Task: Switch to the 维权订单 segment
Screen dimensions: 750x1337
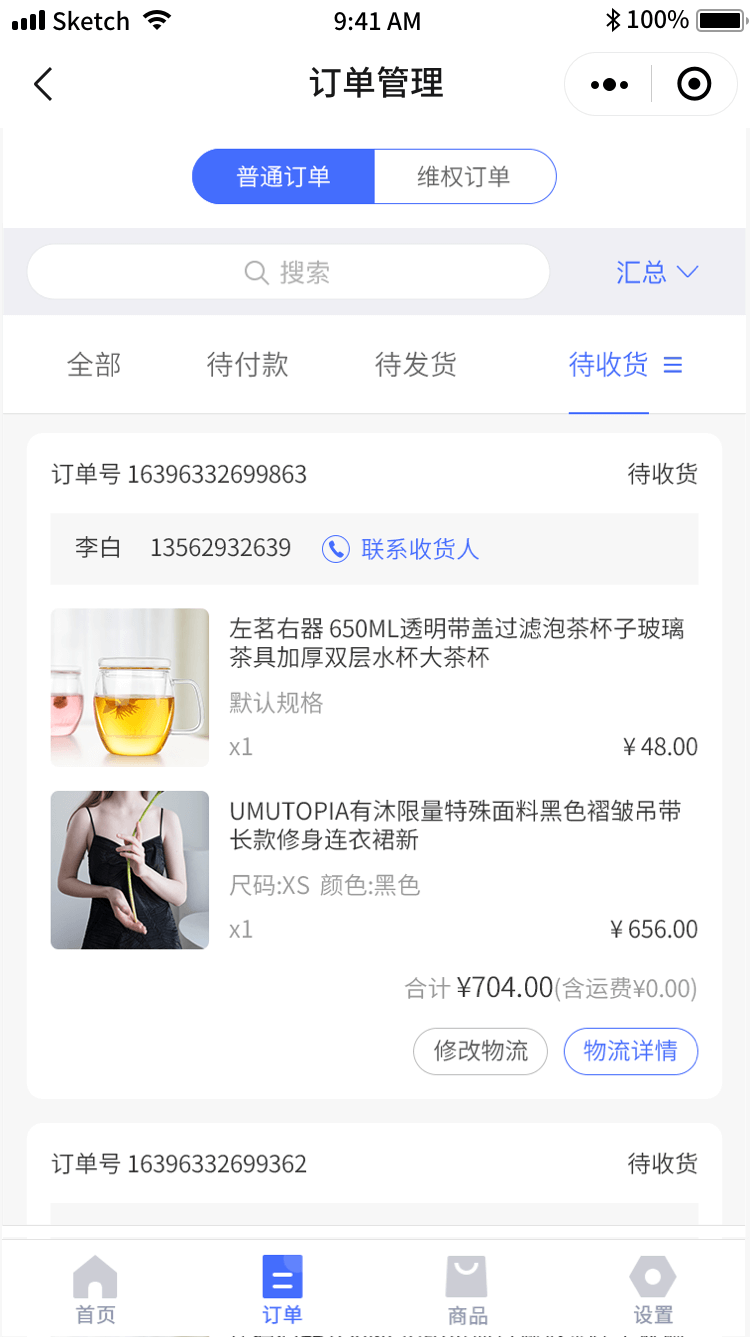Action: pos(464,177)
